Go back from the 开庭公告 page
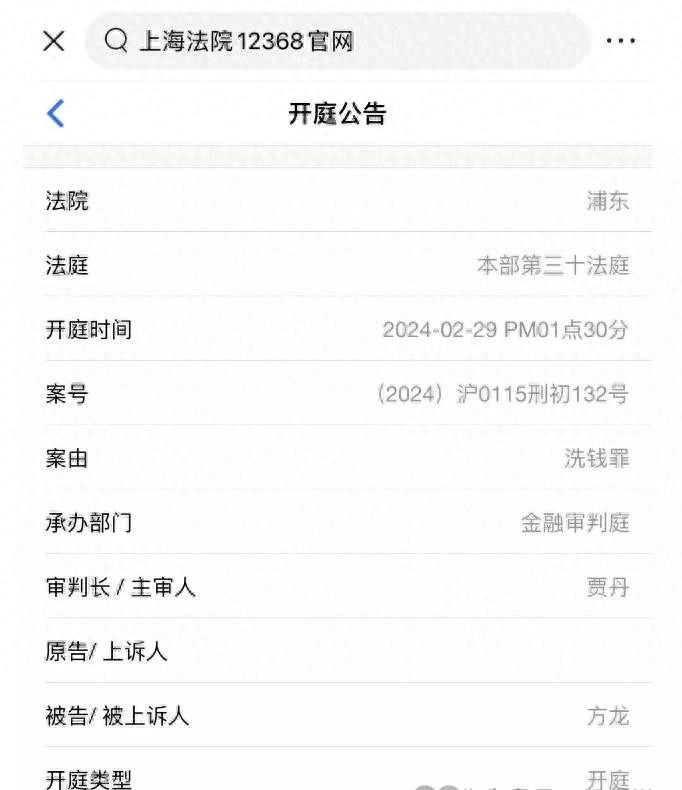 coord(56,113)
